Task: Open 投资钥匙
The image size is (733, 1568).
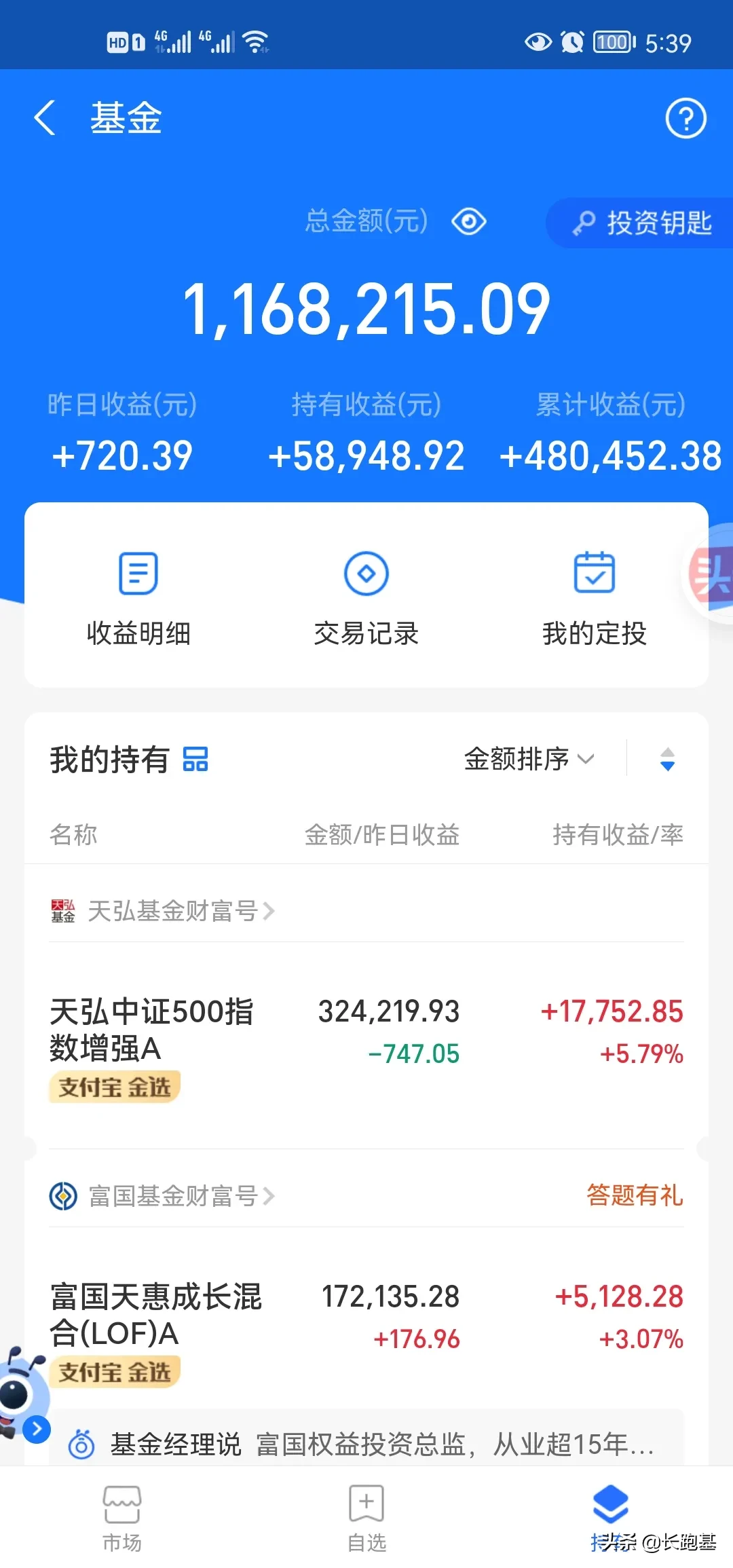Action: pyautogui.click(x=642, y=223)
